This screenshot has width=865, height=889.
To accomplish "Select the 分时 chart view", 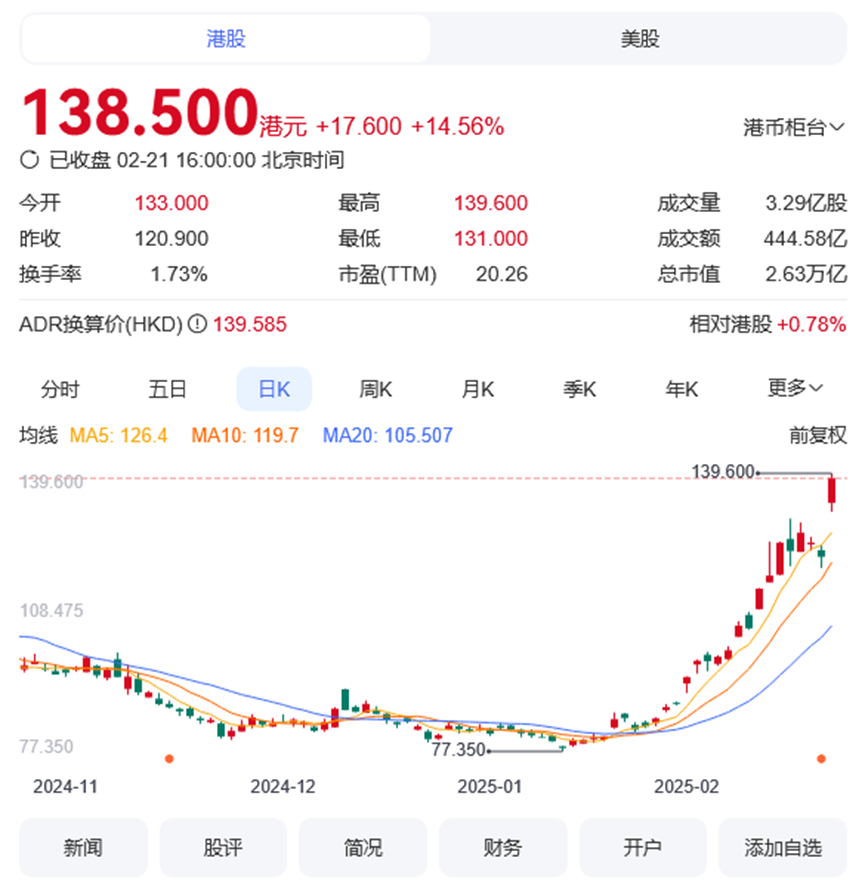I will point(60,389).
